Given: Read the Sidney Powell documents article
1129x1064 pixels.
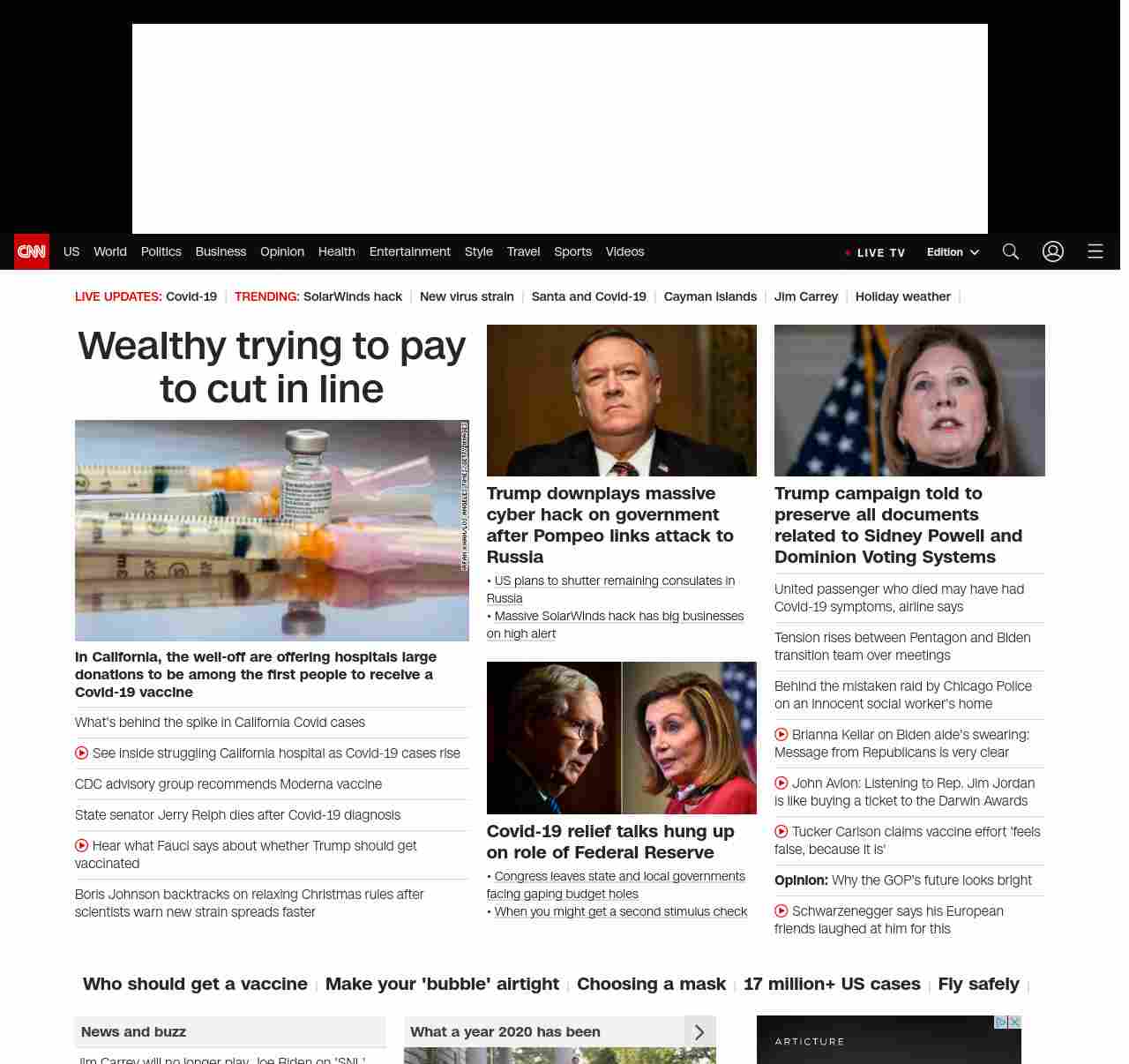Looking at the screenshot, I should coord(898,525).
